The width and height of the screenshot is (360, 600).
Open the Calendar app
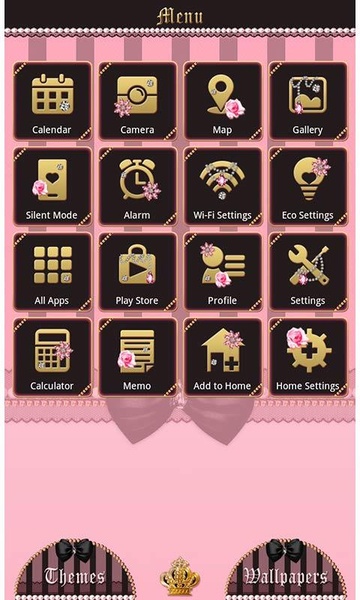coord(52,101)
